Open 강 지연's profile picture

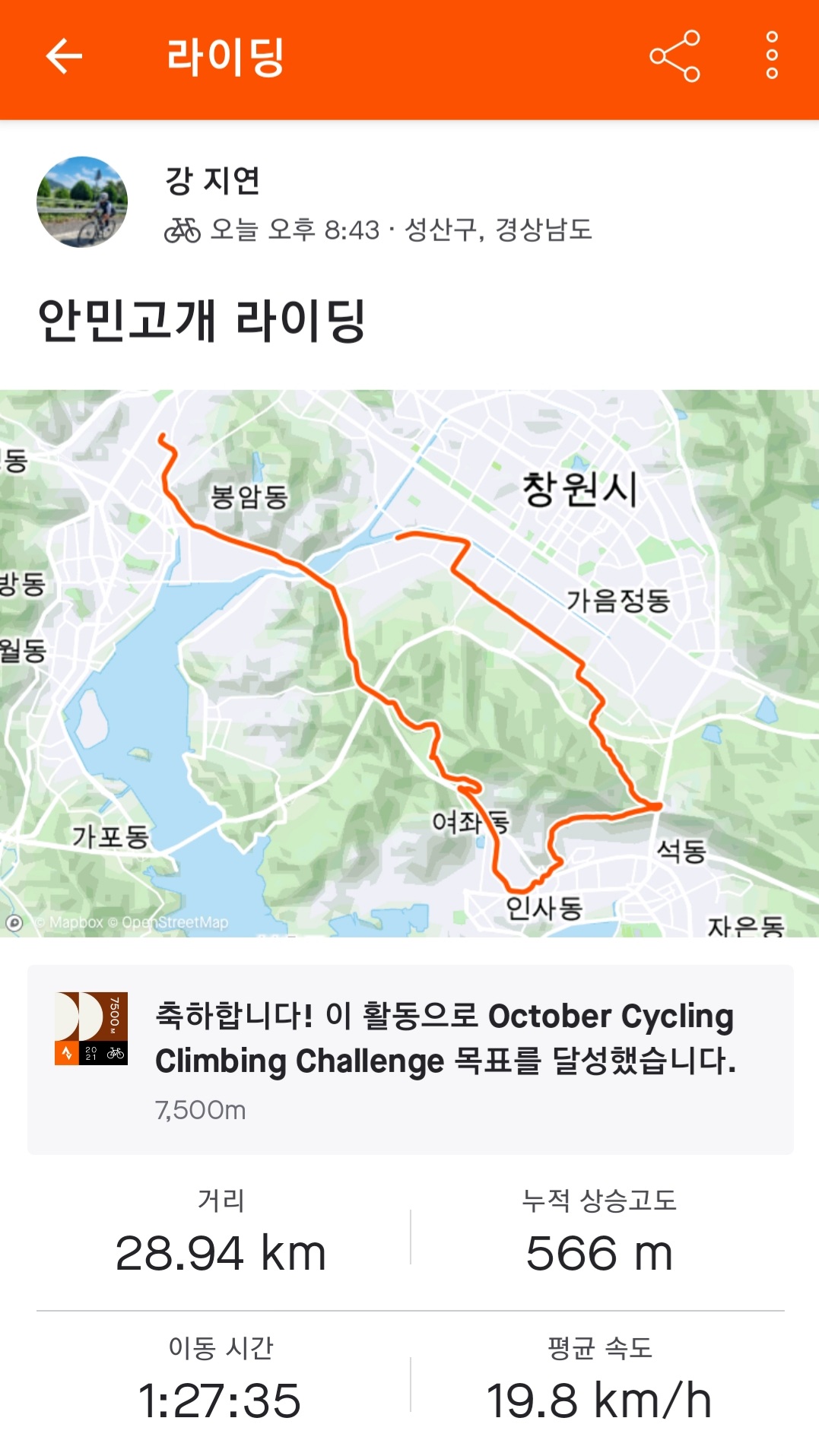pos(82,202)
